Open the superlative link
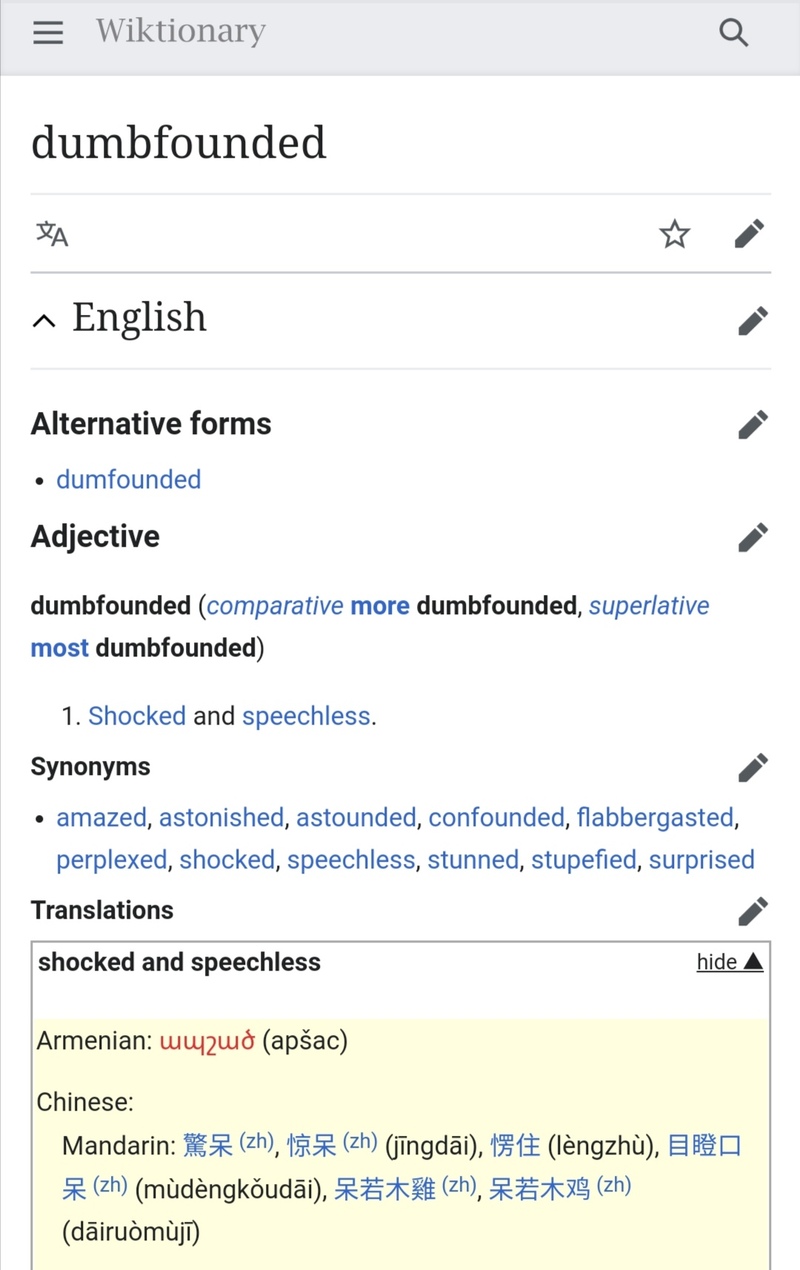The image size is (800, 1270). coord(648,606)
